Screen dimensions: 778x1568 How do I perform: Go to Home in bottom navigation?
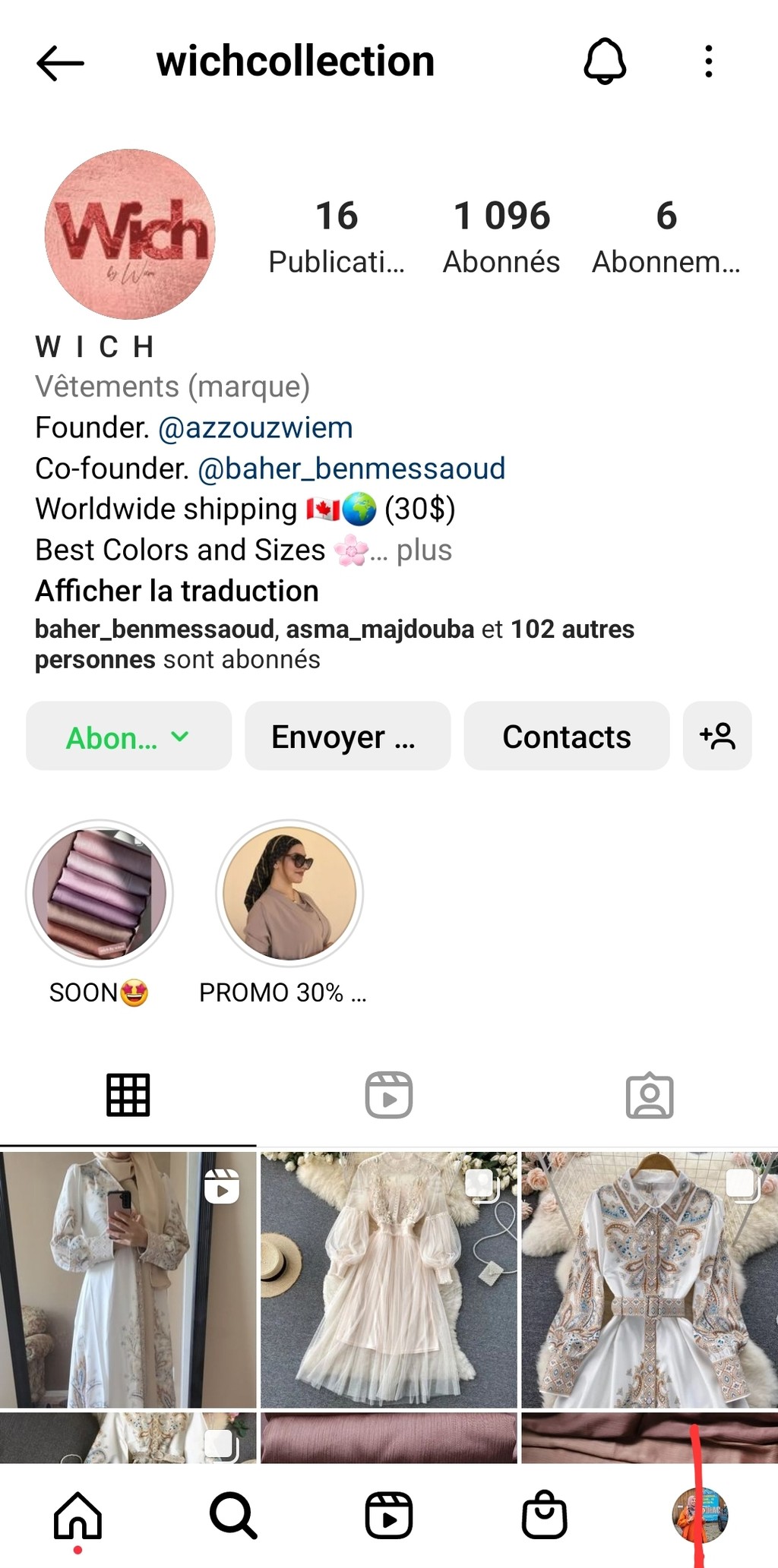(77, 1515)
